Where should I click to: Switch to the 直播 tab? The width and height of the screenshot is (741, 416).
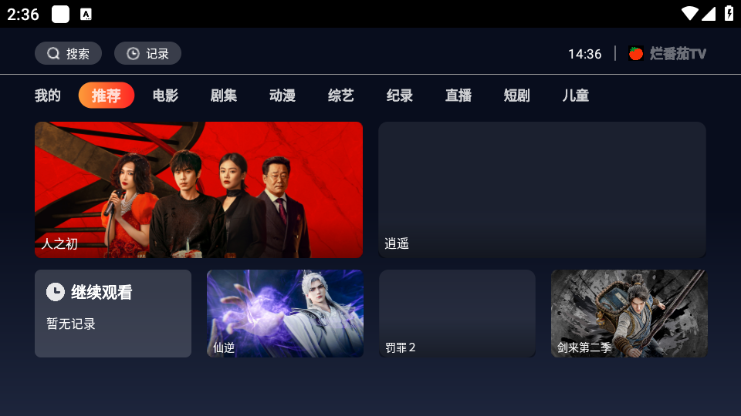tap(458, 96)
